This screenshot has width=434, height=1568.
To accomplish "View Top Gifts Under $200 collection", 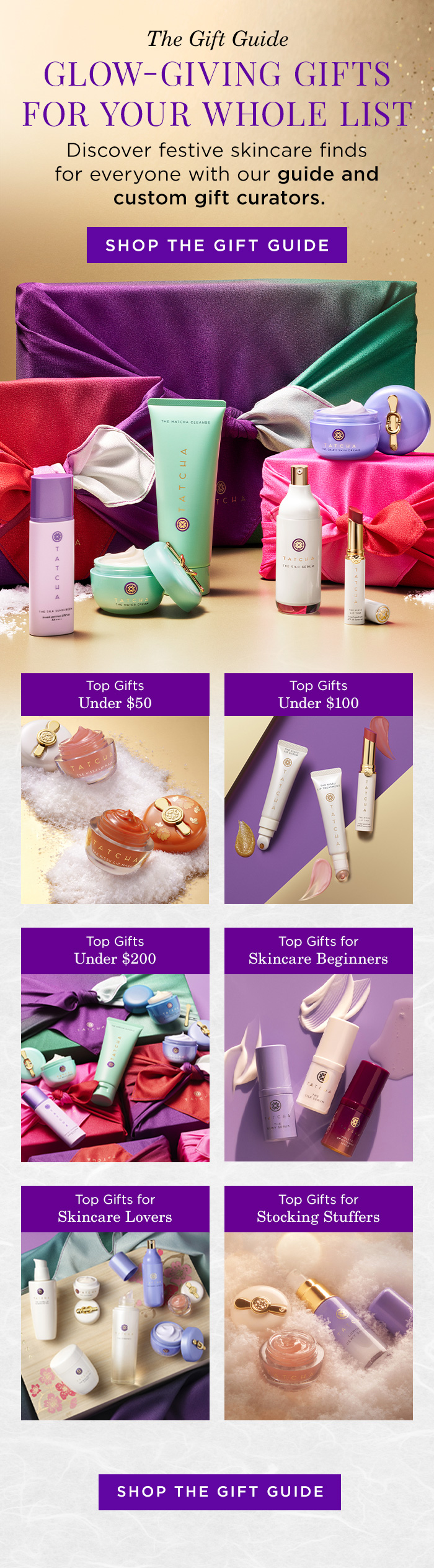I will click(115, 1044).
